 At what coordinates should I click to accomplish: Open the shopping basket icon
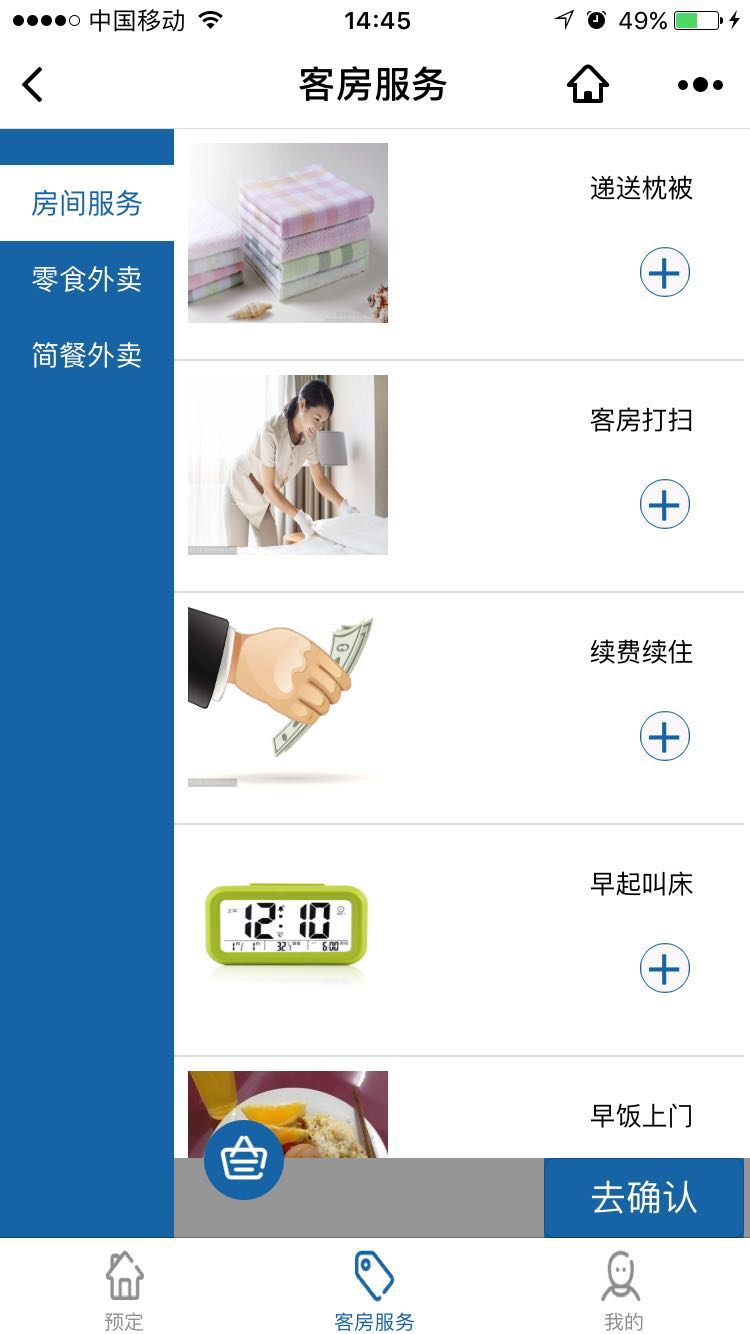click(x=244, y=1160)
